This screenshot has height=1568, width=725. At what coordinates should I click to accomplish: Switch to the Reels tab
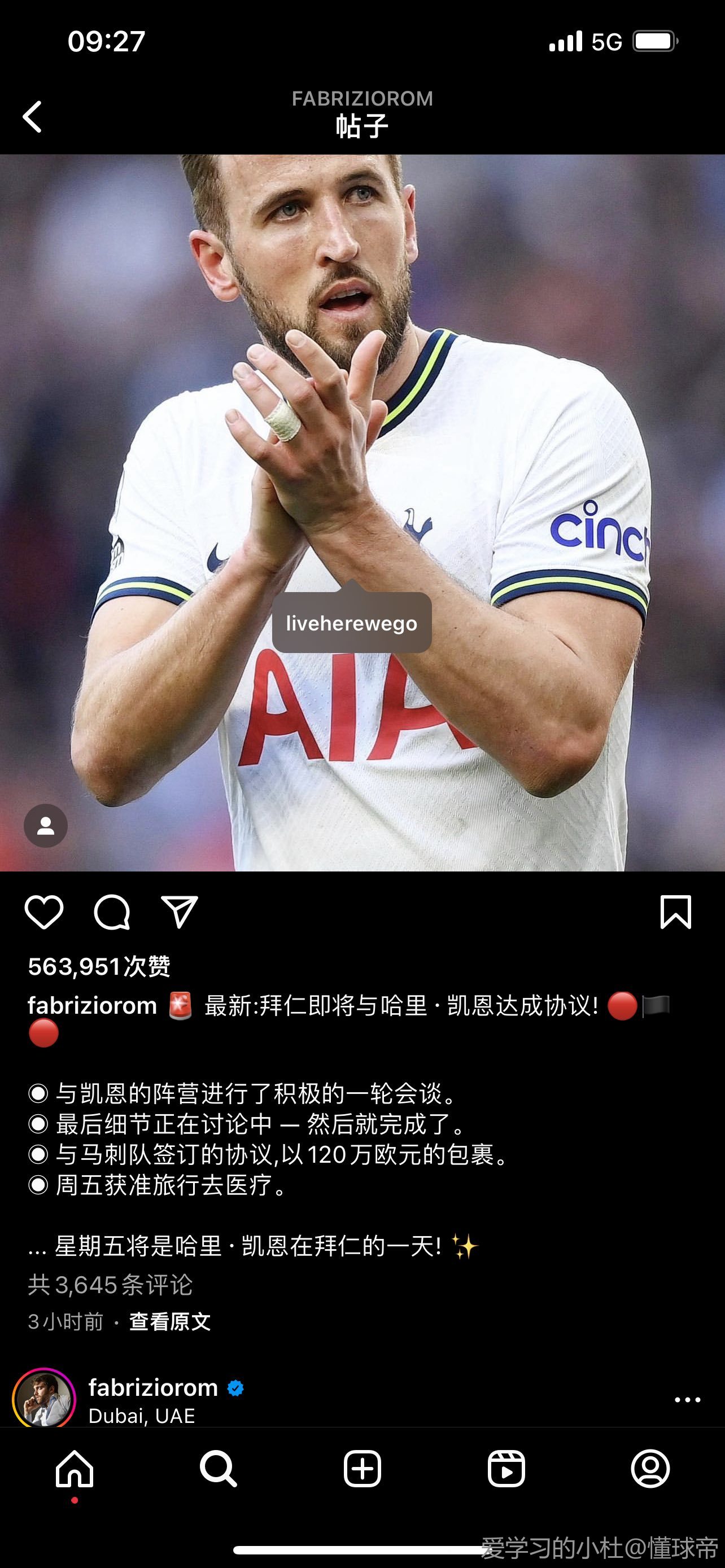click(506, 1469)
